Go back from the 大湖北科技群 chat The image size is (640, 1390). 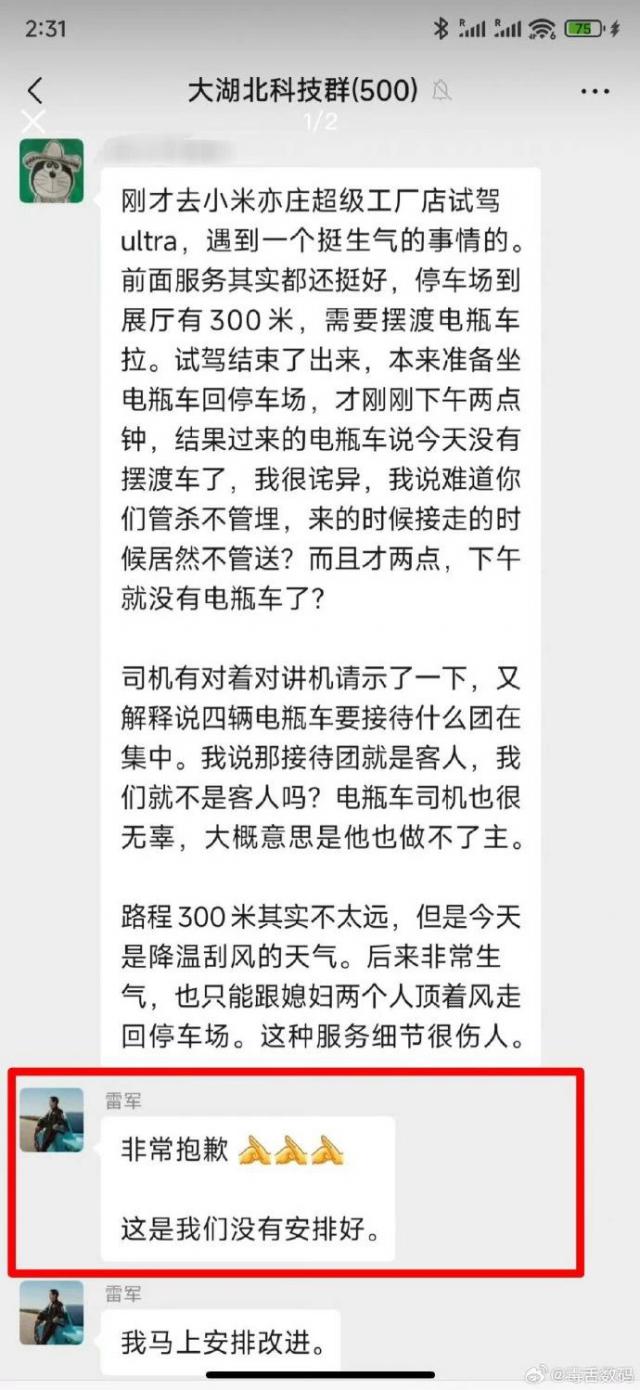pyautogui.click(x=35, y=91)
